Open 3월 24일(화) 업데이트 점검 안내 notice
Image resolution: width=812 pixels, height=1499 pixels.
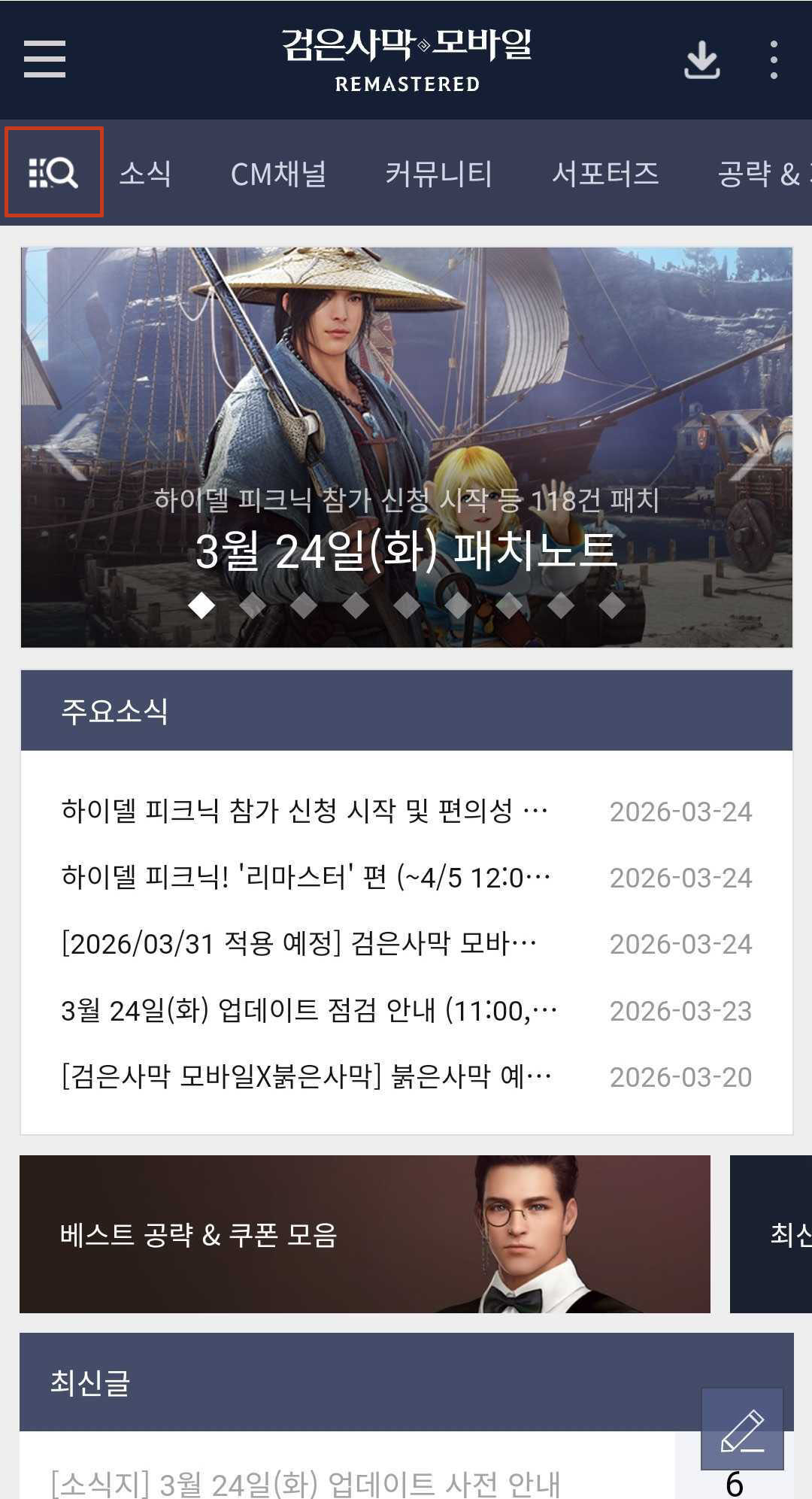tap(308, 1010)
